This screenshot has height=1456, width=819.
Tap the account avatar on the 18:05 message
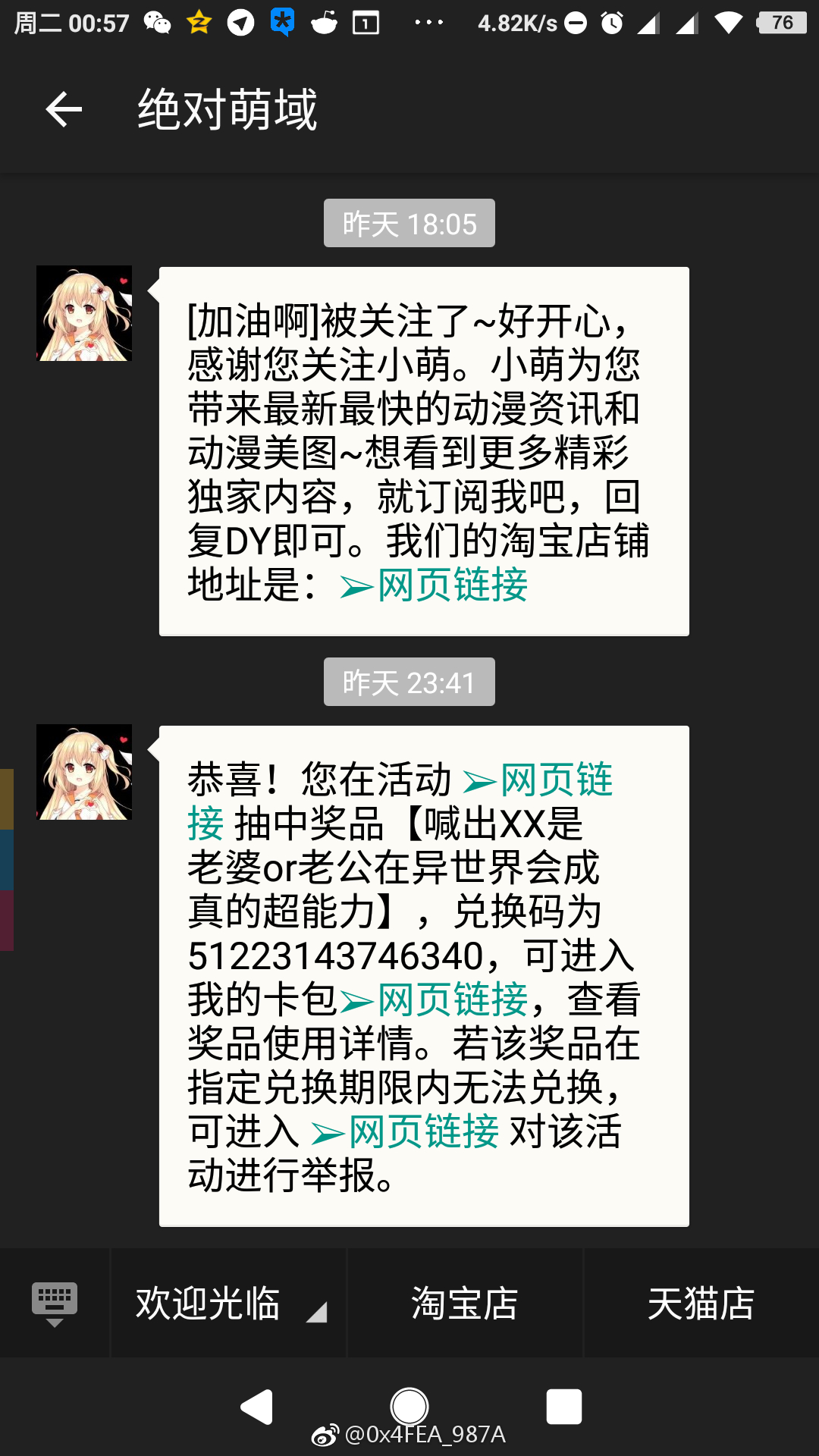pos(84,313)
